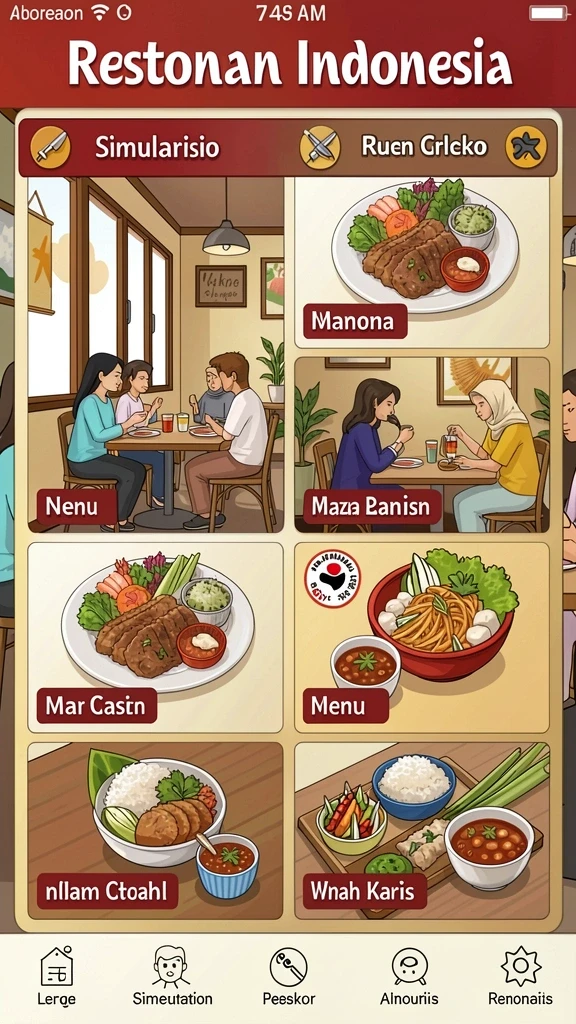Open the Menu noodle bowl tile

coord(422,637)
